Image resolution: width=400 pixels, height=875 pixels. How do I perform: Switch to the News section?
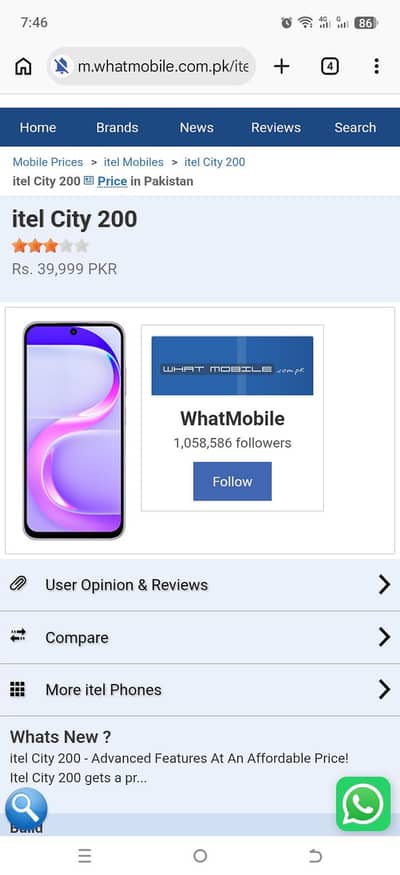coord(196,128)
